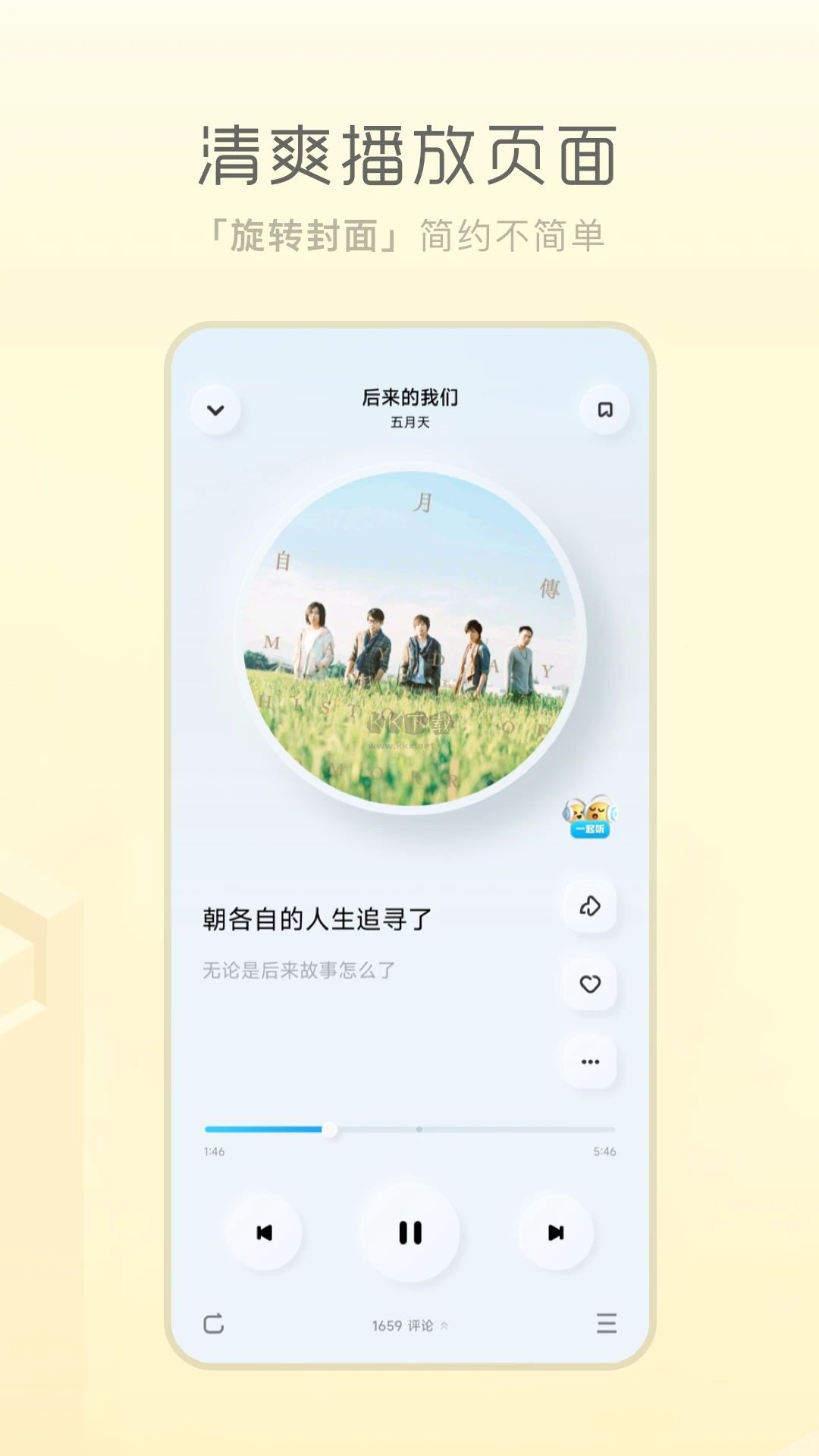Pause the currently playing song
This screenshot has width=819, height=1456.
point(409,1232)
